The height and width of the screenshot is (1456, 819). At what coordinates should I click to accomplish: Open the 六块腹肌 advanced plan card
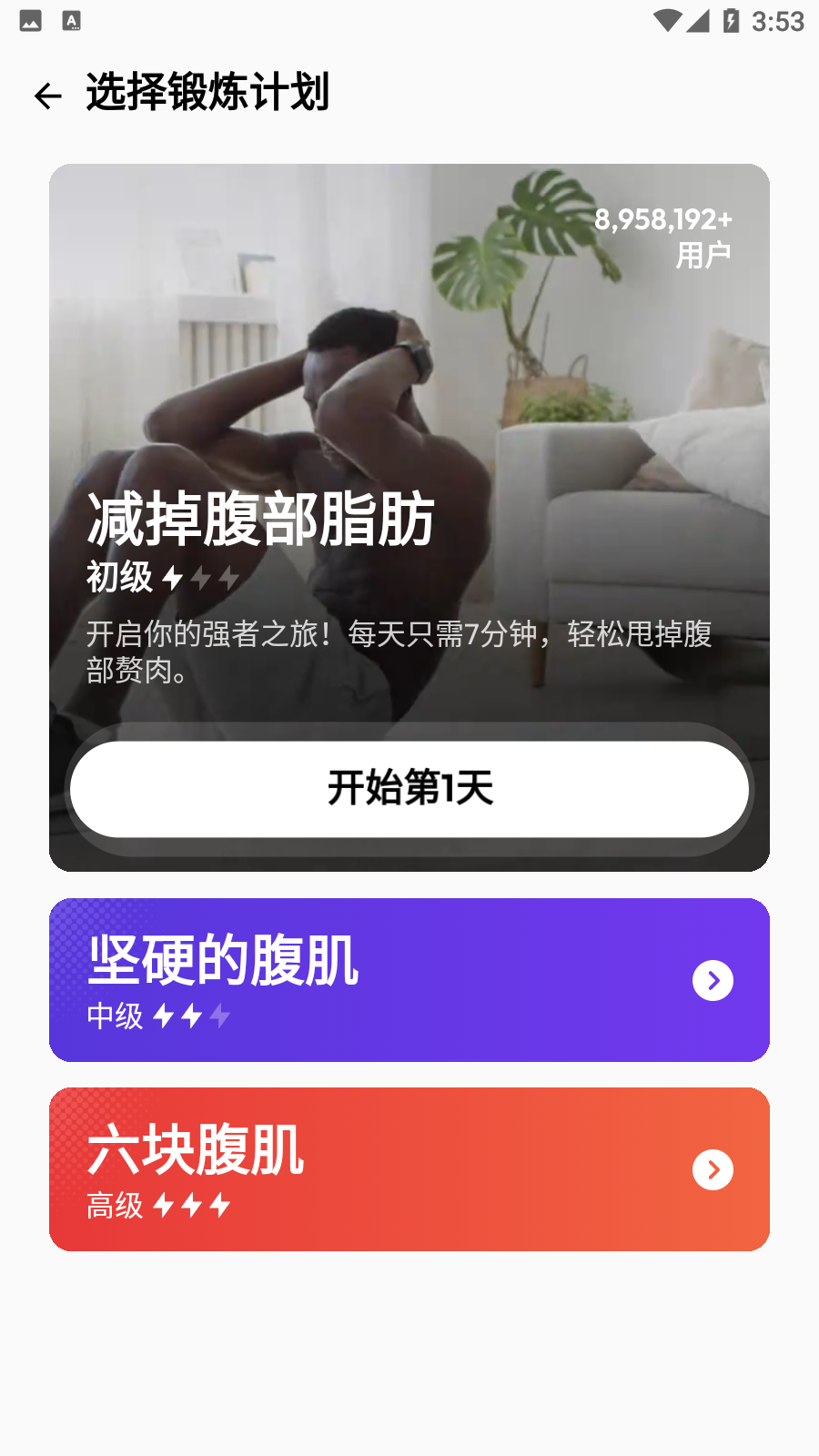[409, 1169]
